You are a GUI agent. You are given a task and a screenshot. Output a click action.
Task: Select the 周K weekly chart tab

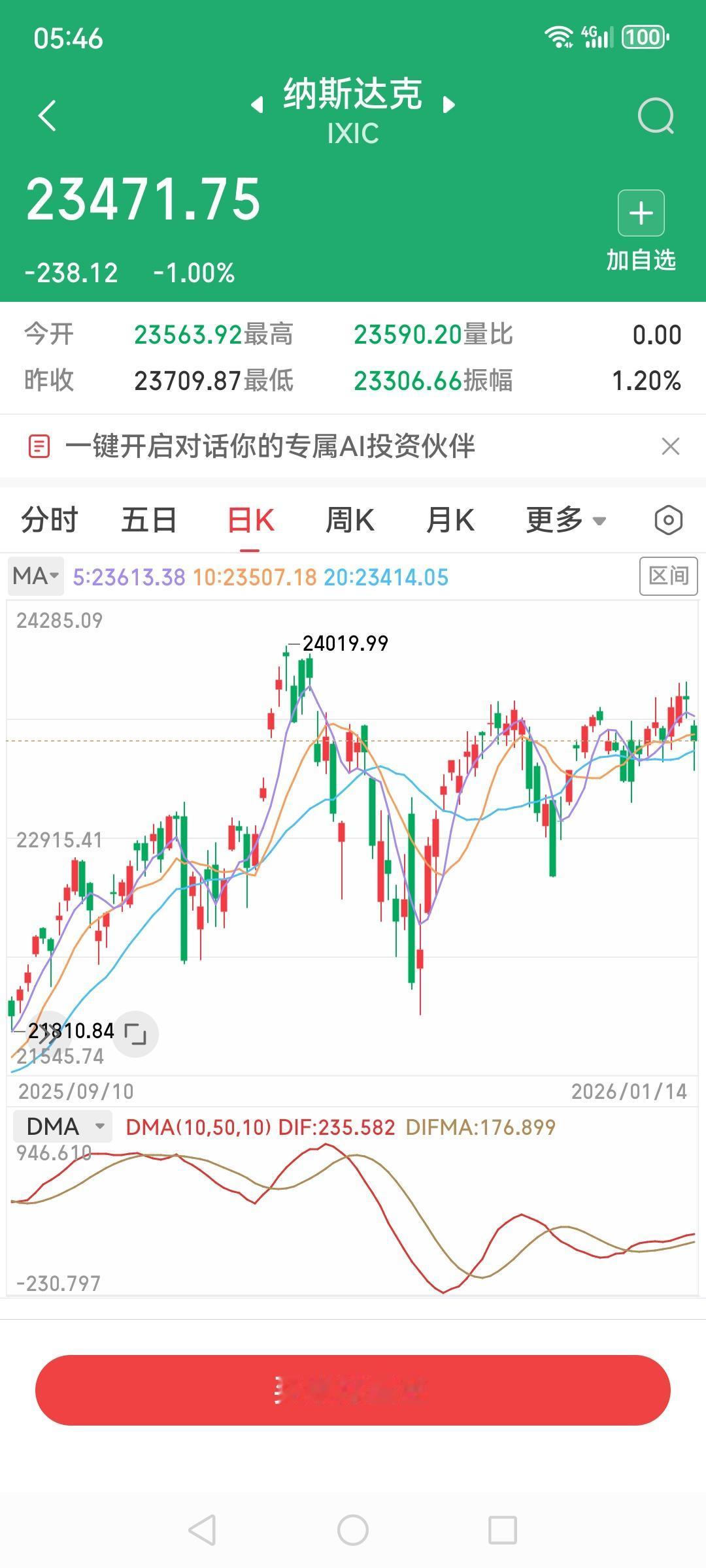(x=351, y=520)
